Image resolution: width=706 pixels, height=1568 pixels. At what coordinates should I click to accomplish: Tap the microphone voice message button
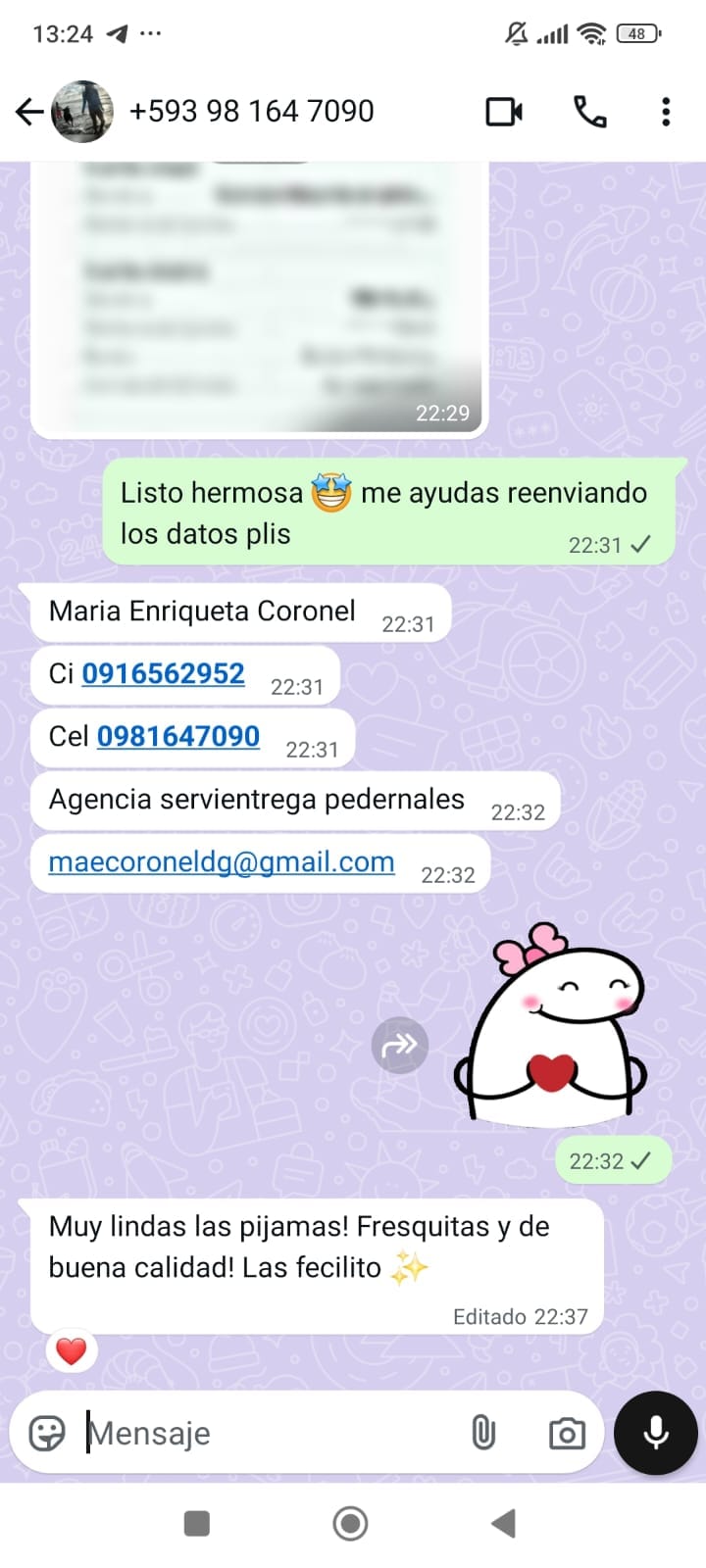[655, 1433]
